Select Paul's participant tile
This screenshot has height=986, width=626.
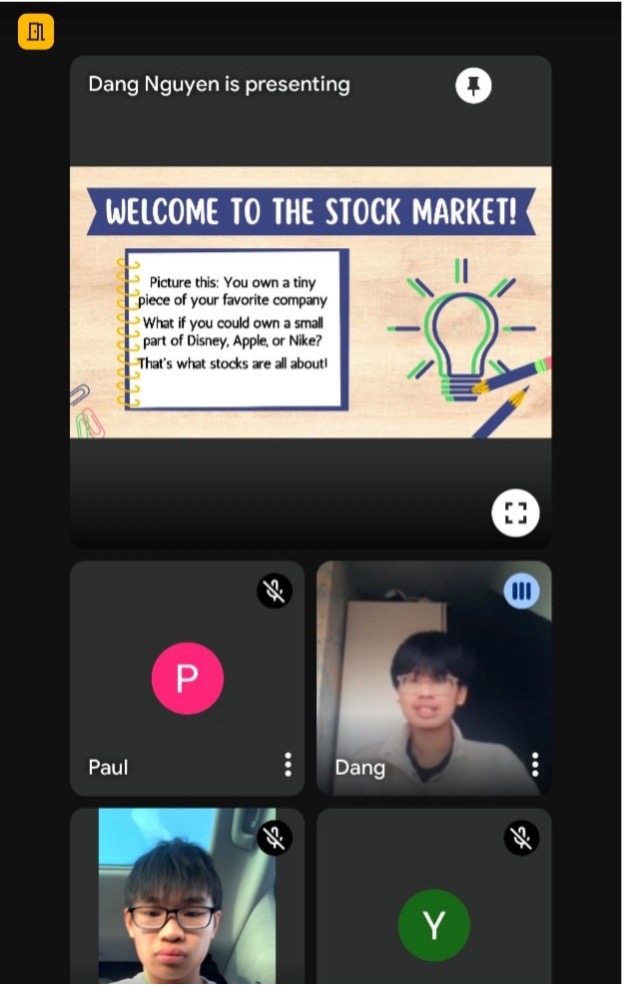(x=187, y=678)
